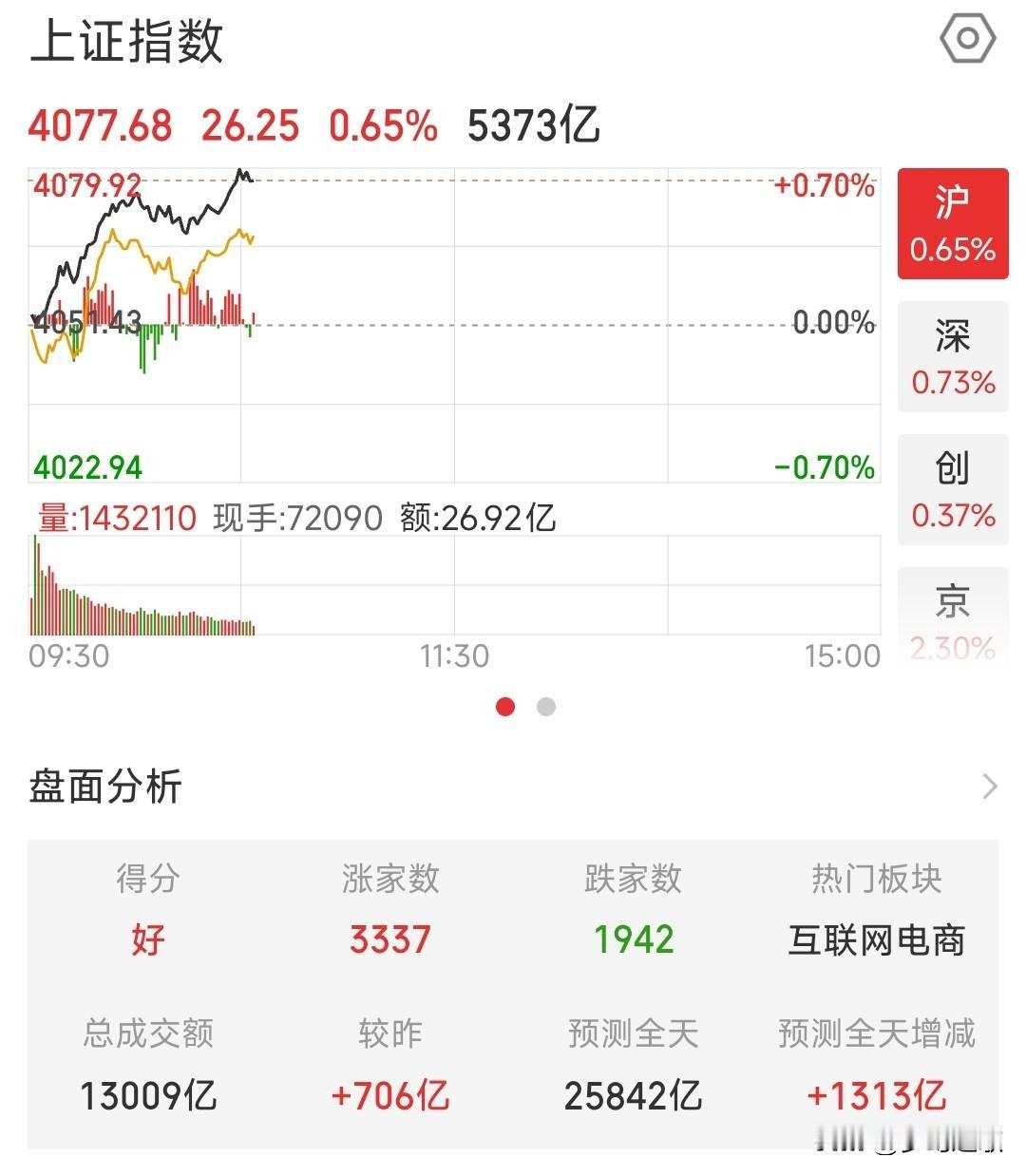Viewport: 1026px width, 1176px height.
Task: Tap the 4077.68 index price to toggle display
Action: click(102, 124)
